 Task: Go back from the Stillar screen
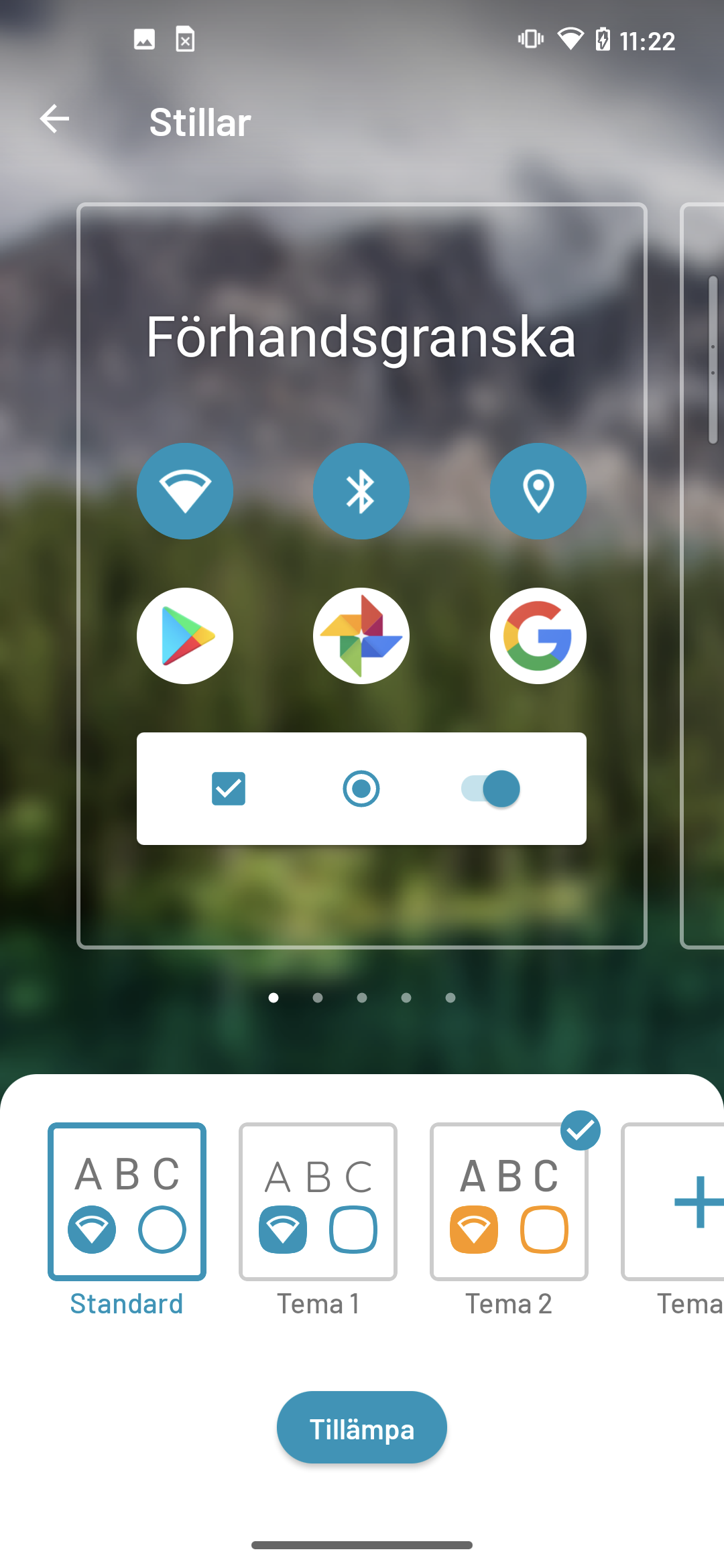pos(54,120)
